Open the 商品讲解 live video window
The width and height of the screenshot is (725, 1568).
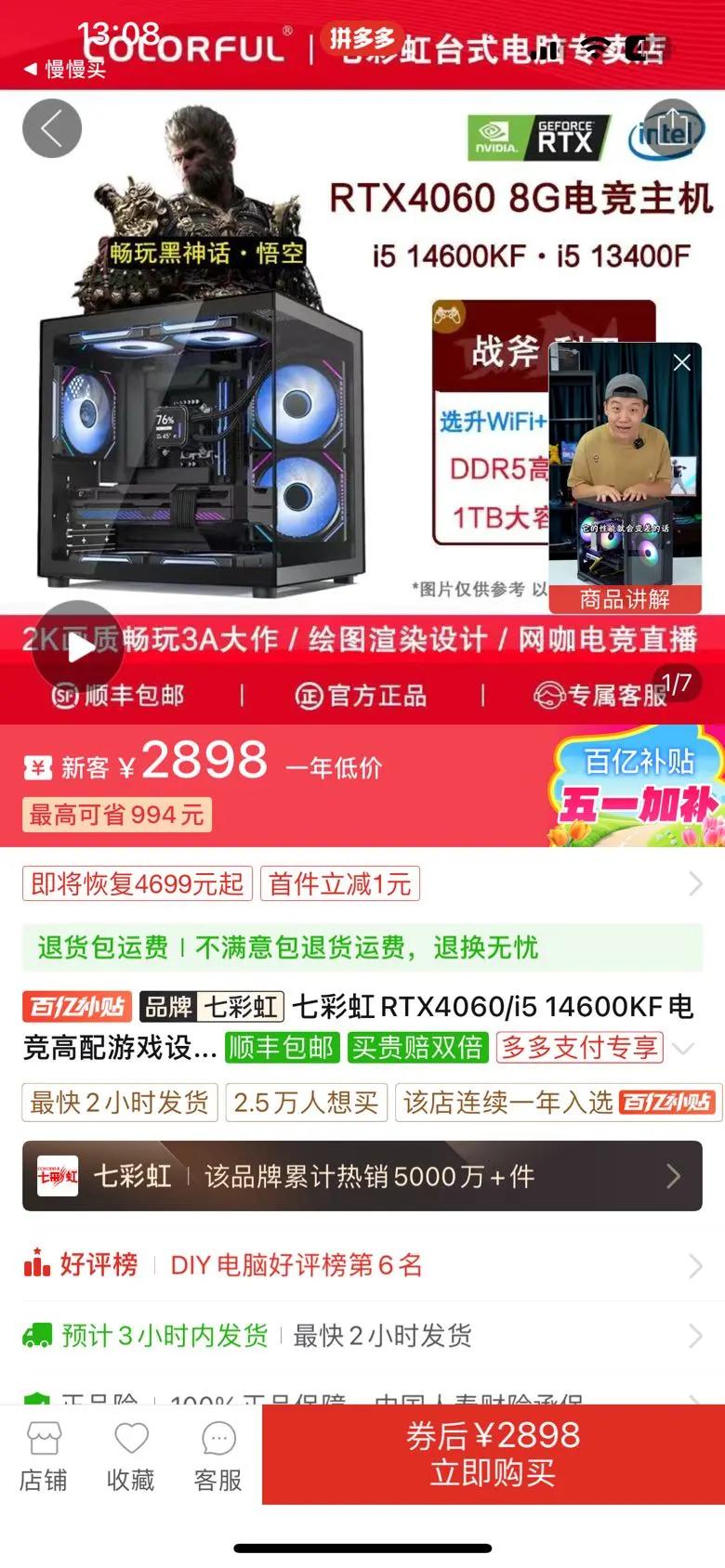pos(625,474)
